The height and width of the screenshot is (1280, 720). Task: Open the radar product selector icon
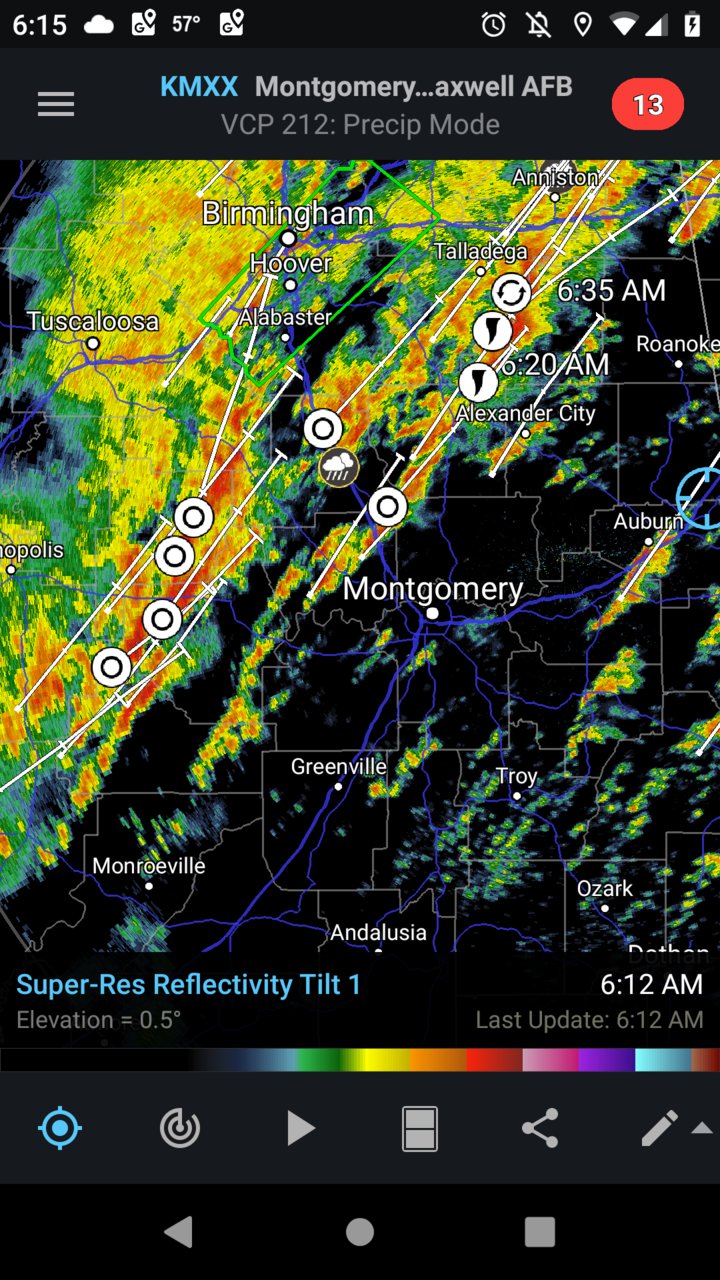(x=180, y=1129)
